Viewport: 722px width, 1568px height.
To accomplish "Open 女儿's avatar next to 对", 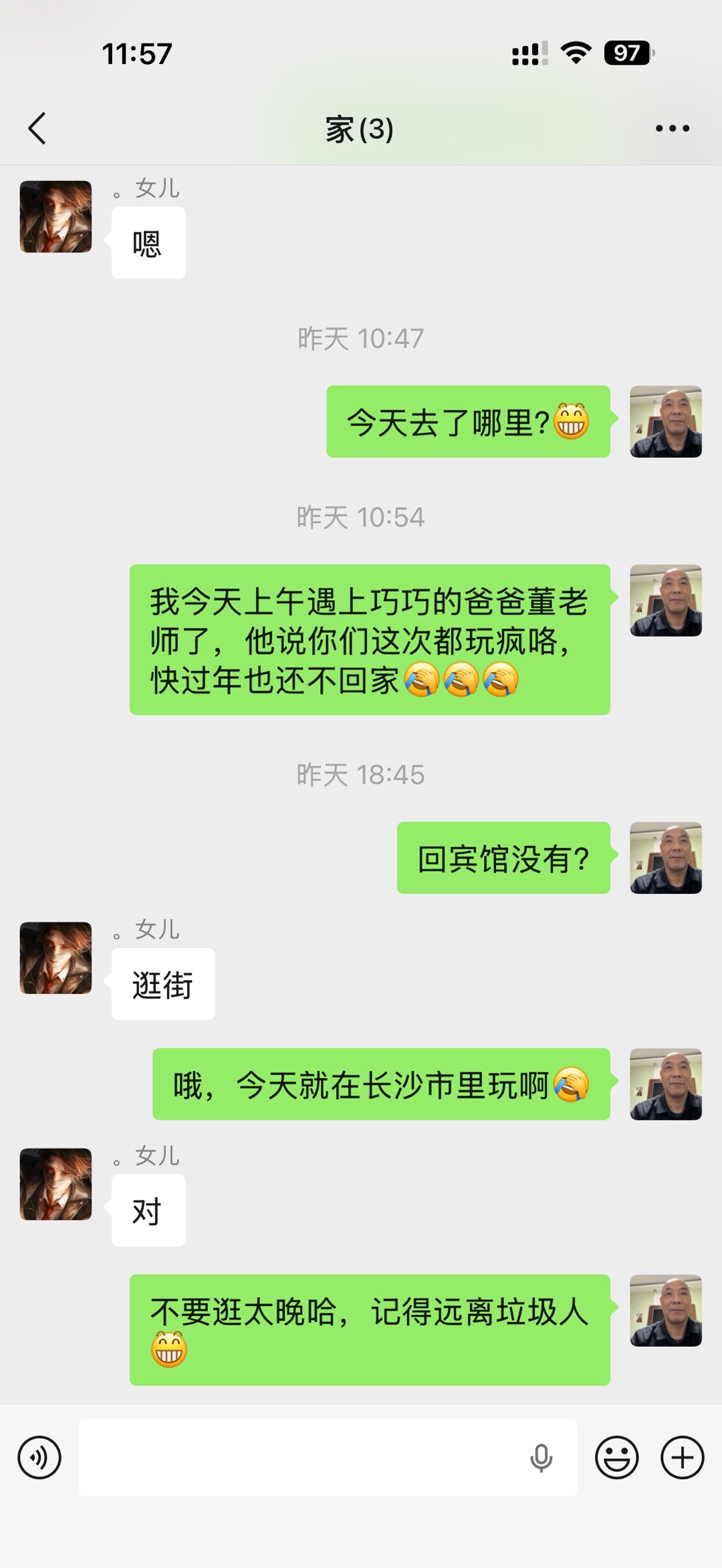I will pyautogui.click(x=55, y=1184).
